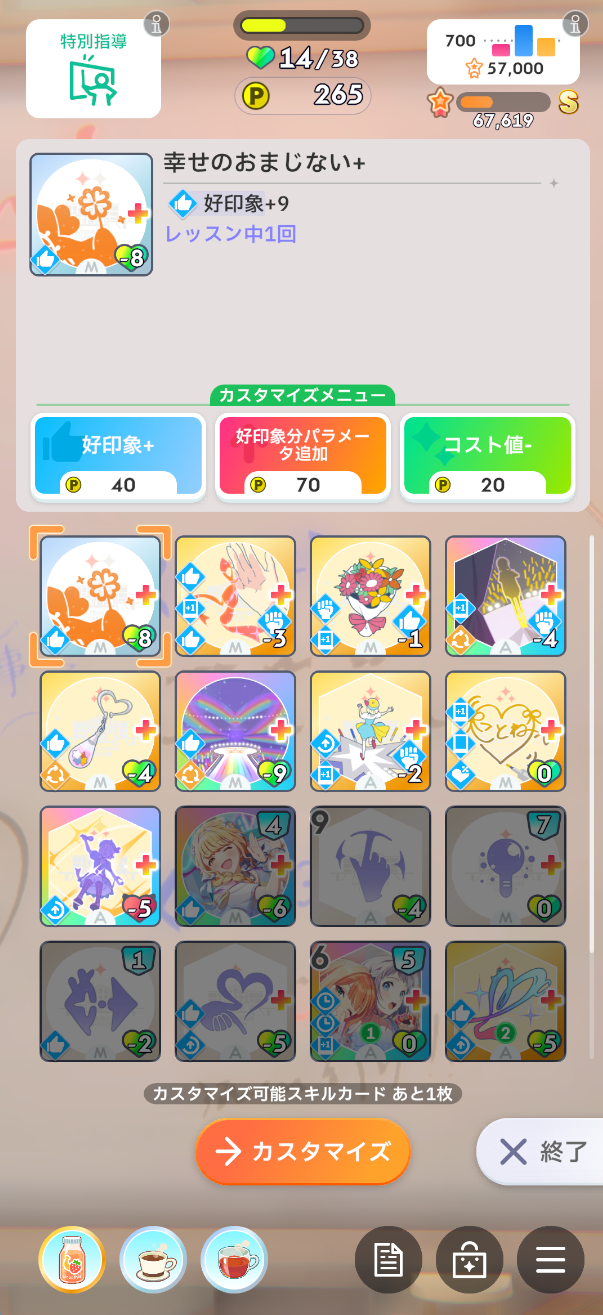The image size is (603, 1315).
Task: Select the purple dancing silhouette card
Action: tap(100, 867)
